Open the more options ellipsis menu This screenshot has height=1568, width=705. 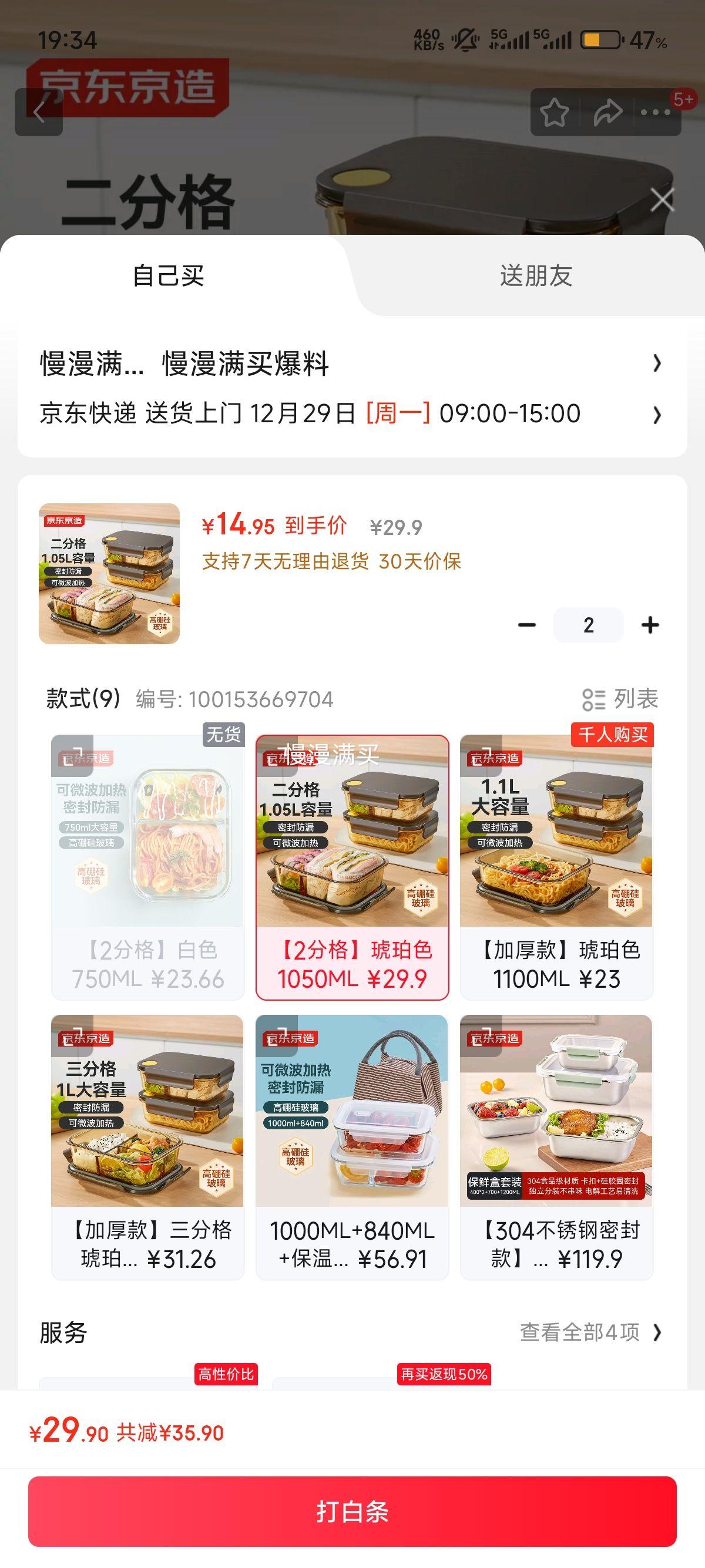pyautogui.click(x=655, y=113)
